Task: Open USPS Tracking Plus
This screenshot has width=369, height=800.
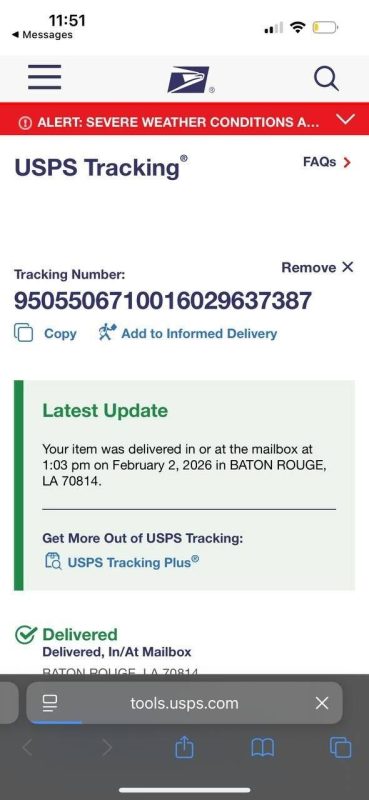Action: click(121, 562)
